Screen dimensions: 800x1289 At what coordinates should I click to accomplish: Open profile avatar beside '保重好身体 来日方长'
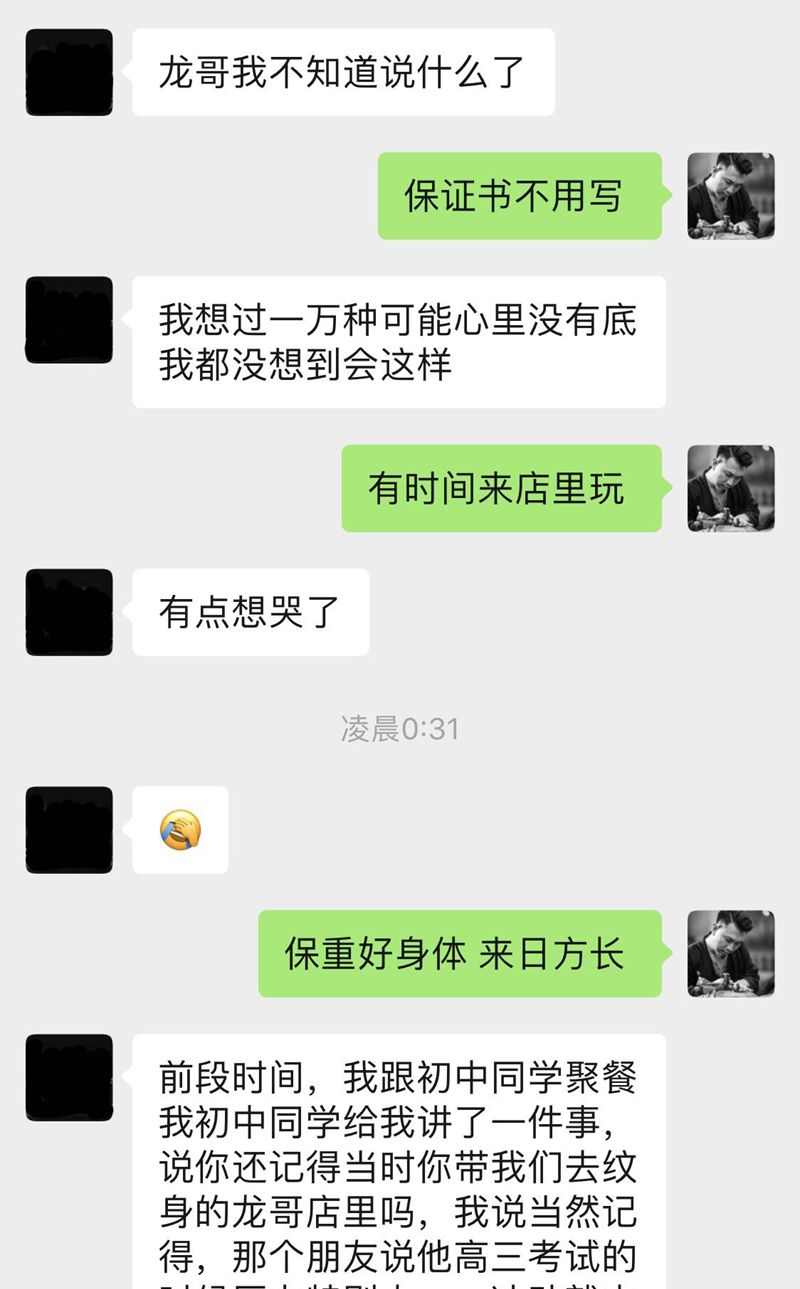click(730, 953)
